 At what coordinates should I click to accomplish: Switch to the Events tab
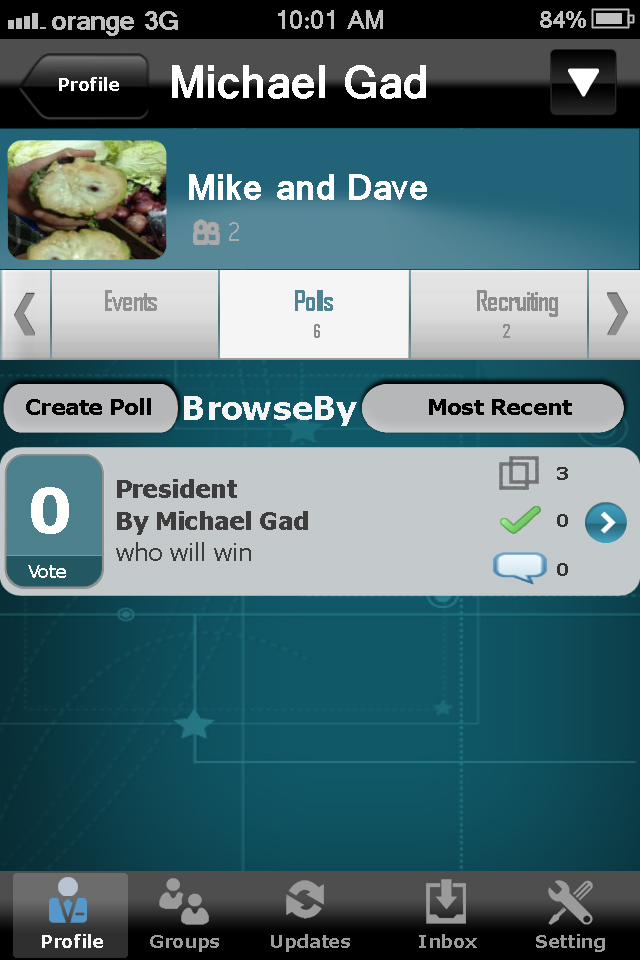[x=132, y=313]
